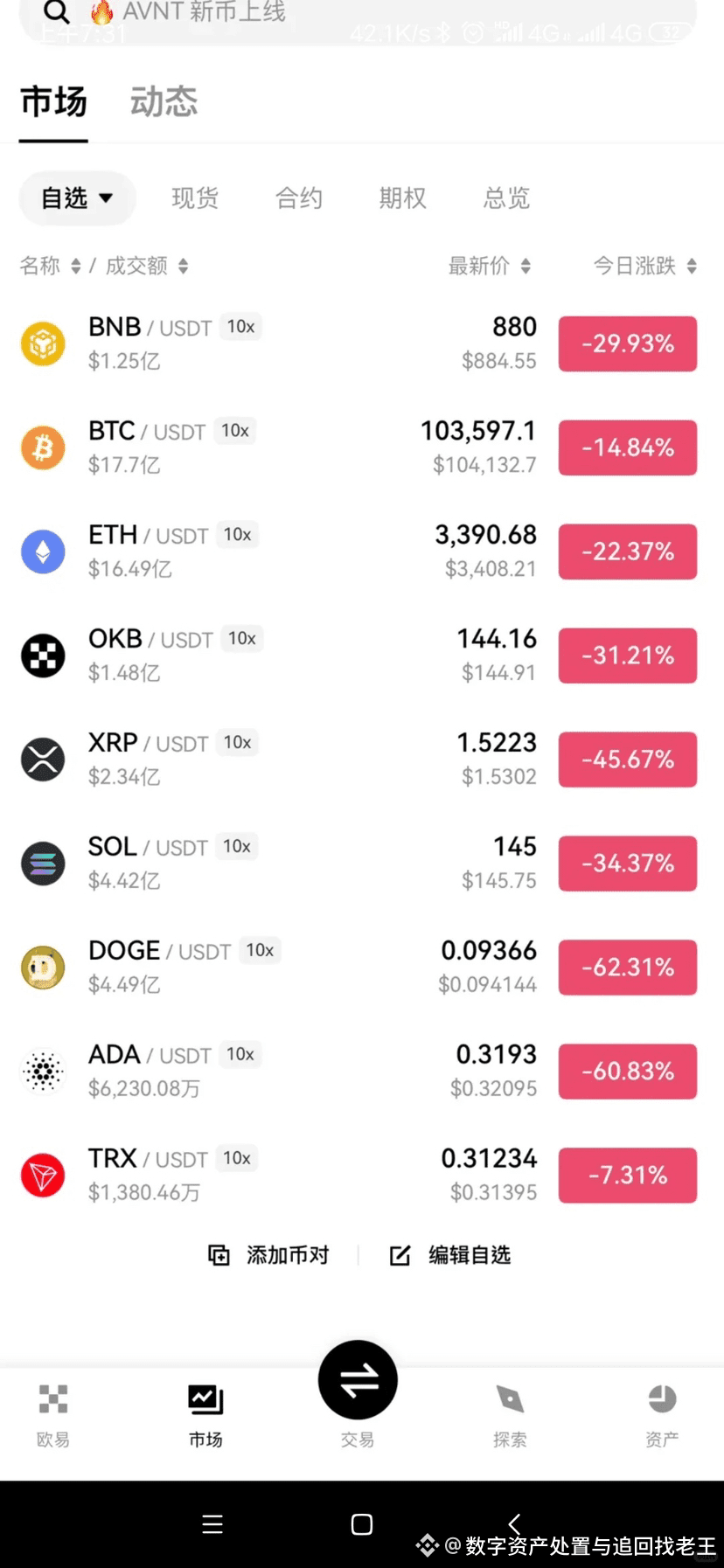
Task: Switch to the 动态 top tab
Action: [x=164, y=102]
